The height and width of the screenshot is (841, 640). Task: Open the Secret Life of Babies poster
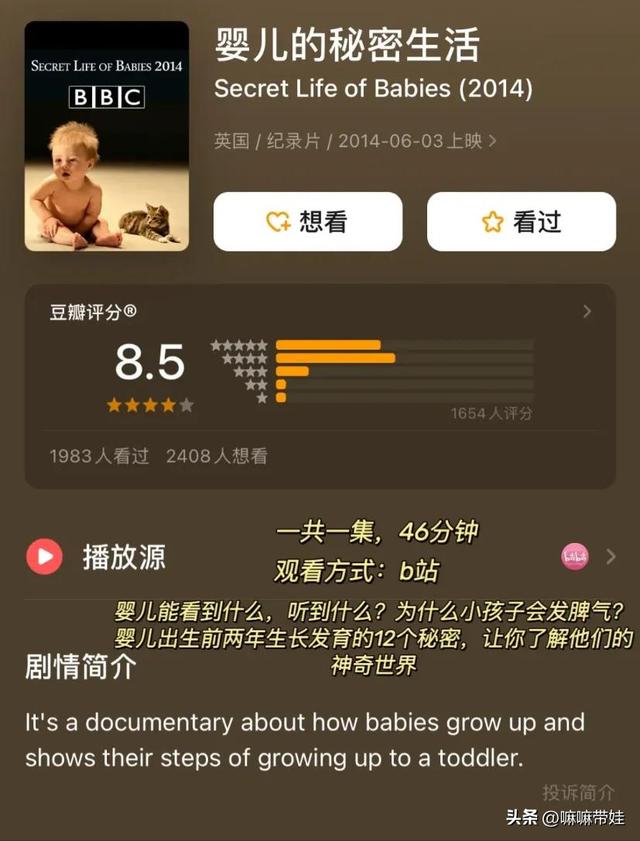coord(106,136)
